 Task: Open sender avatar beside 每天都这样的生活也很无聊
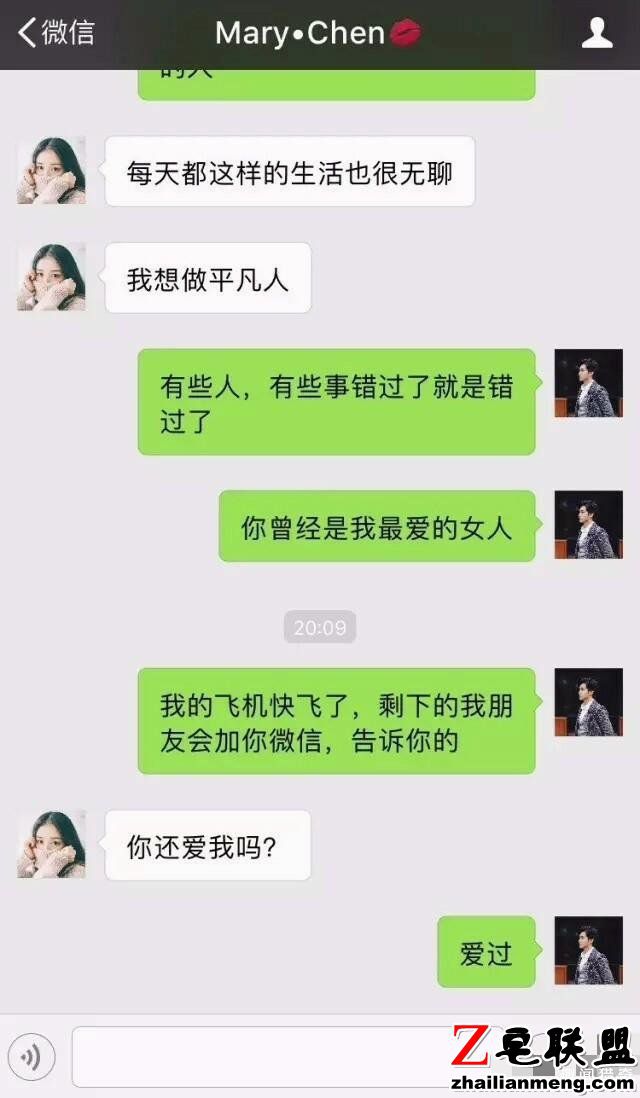pyautogui.click(x=51, y=171)
